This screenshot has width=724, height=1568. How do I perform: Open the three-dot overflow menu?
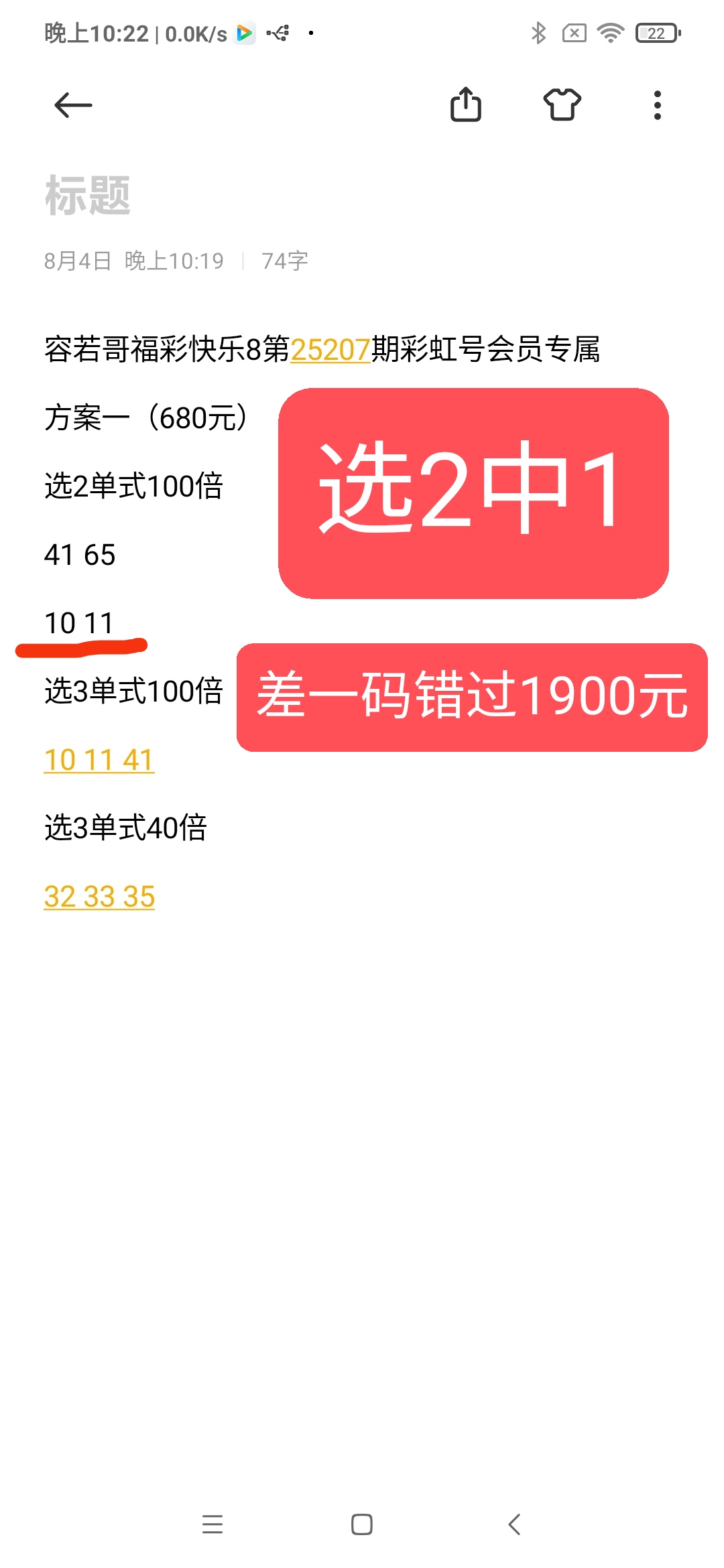(658, 105)
